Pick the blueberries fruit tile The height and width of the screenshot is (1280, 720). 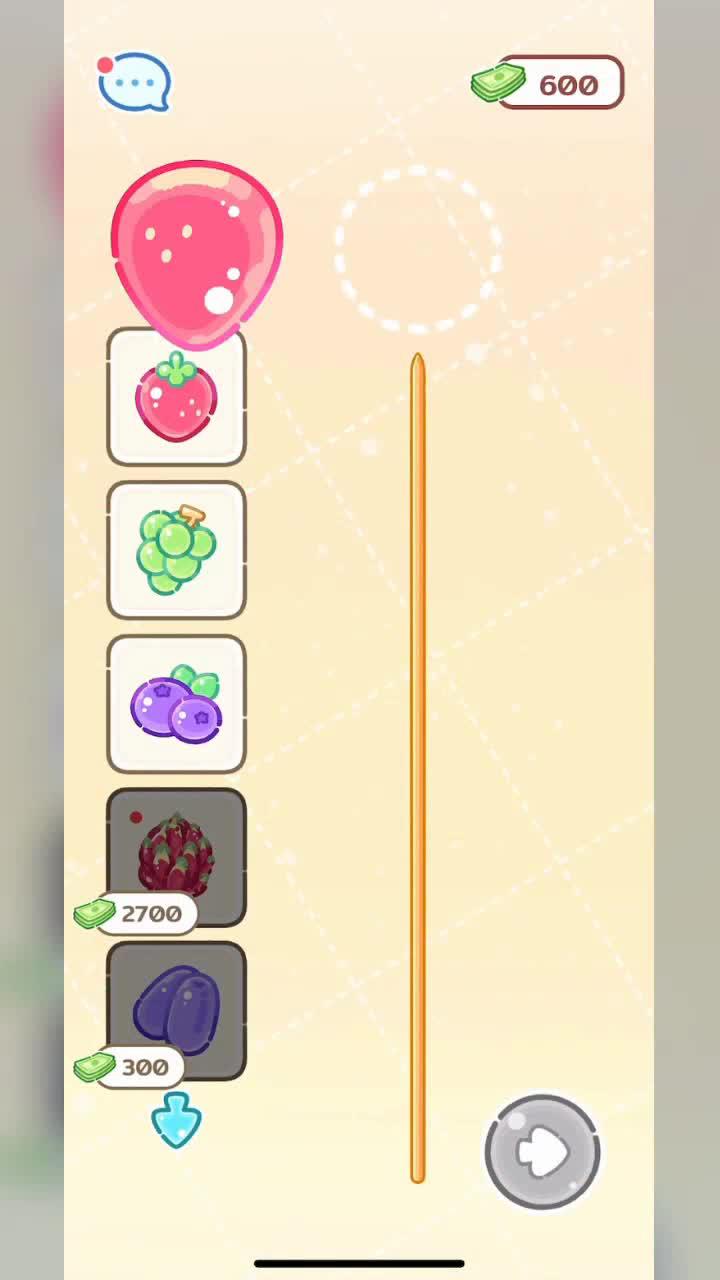pos(176,704)
